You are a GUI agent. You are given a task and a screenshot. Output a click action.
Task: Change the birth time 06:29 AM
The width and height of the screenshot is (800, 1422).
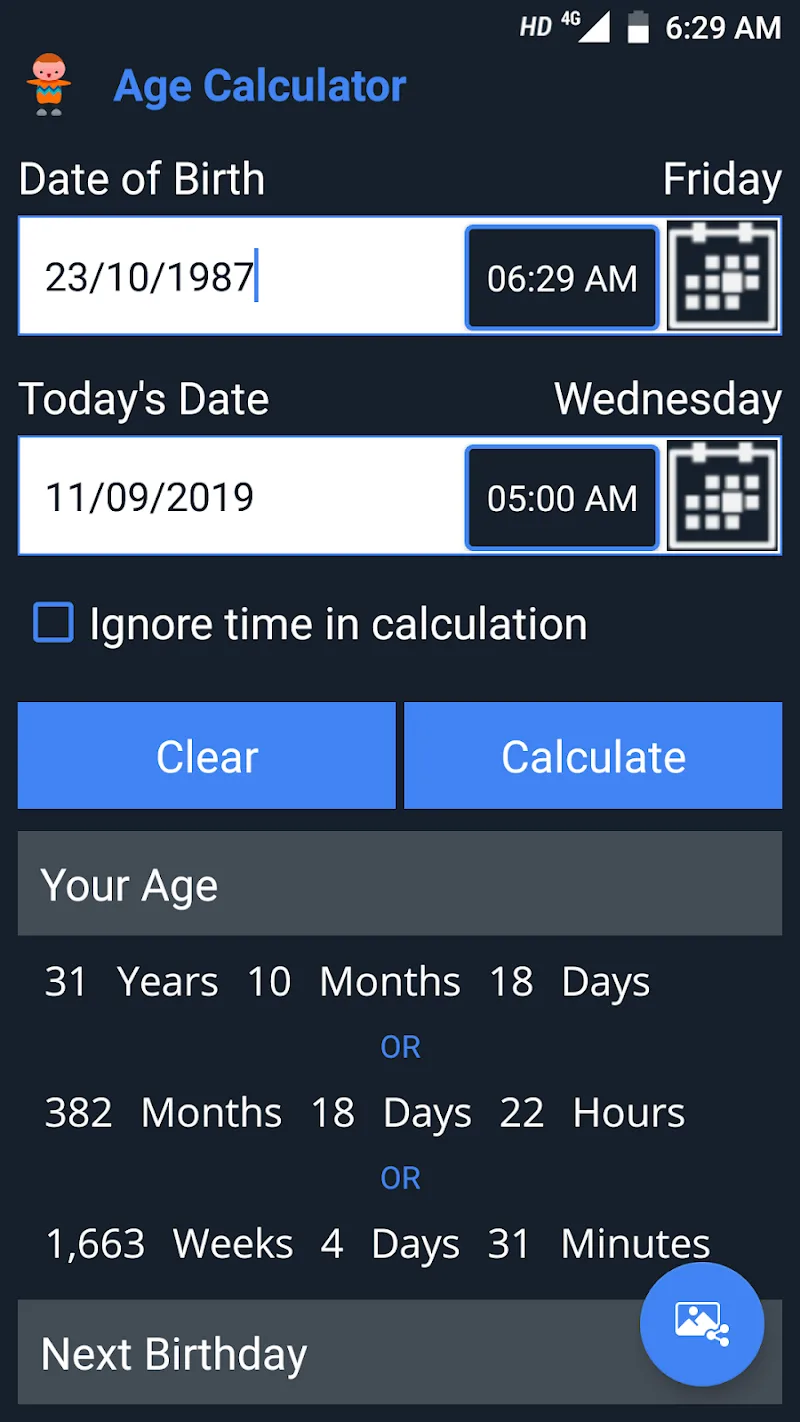(562, 278)
